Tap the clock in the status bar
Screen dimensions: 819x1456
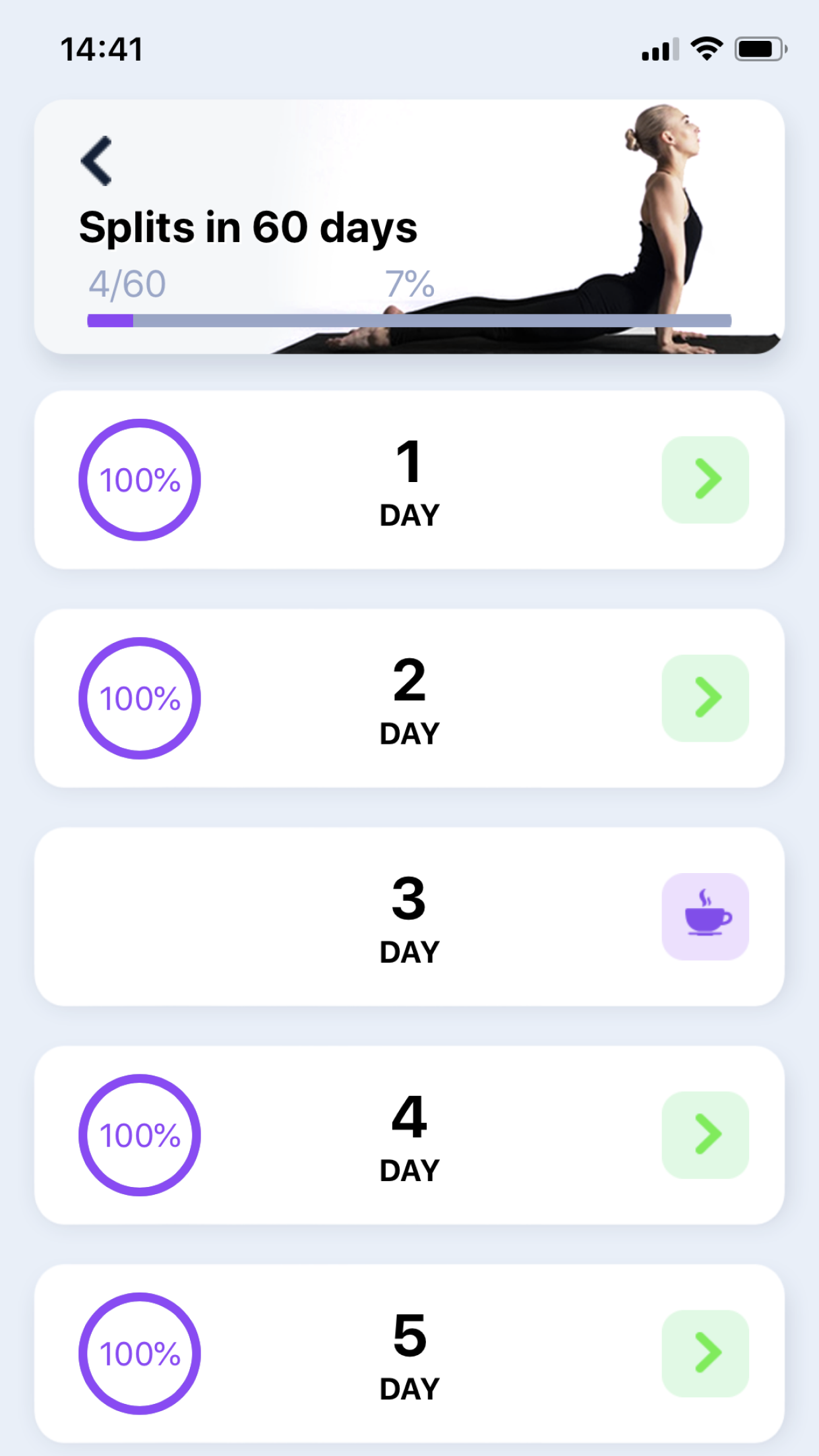pyautogui.click(x=102, y=47)
